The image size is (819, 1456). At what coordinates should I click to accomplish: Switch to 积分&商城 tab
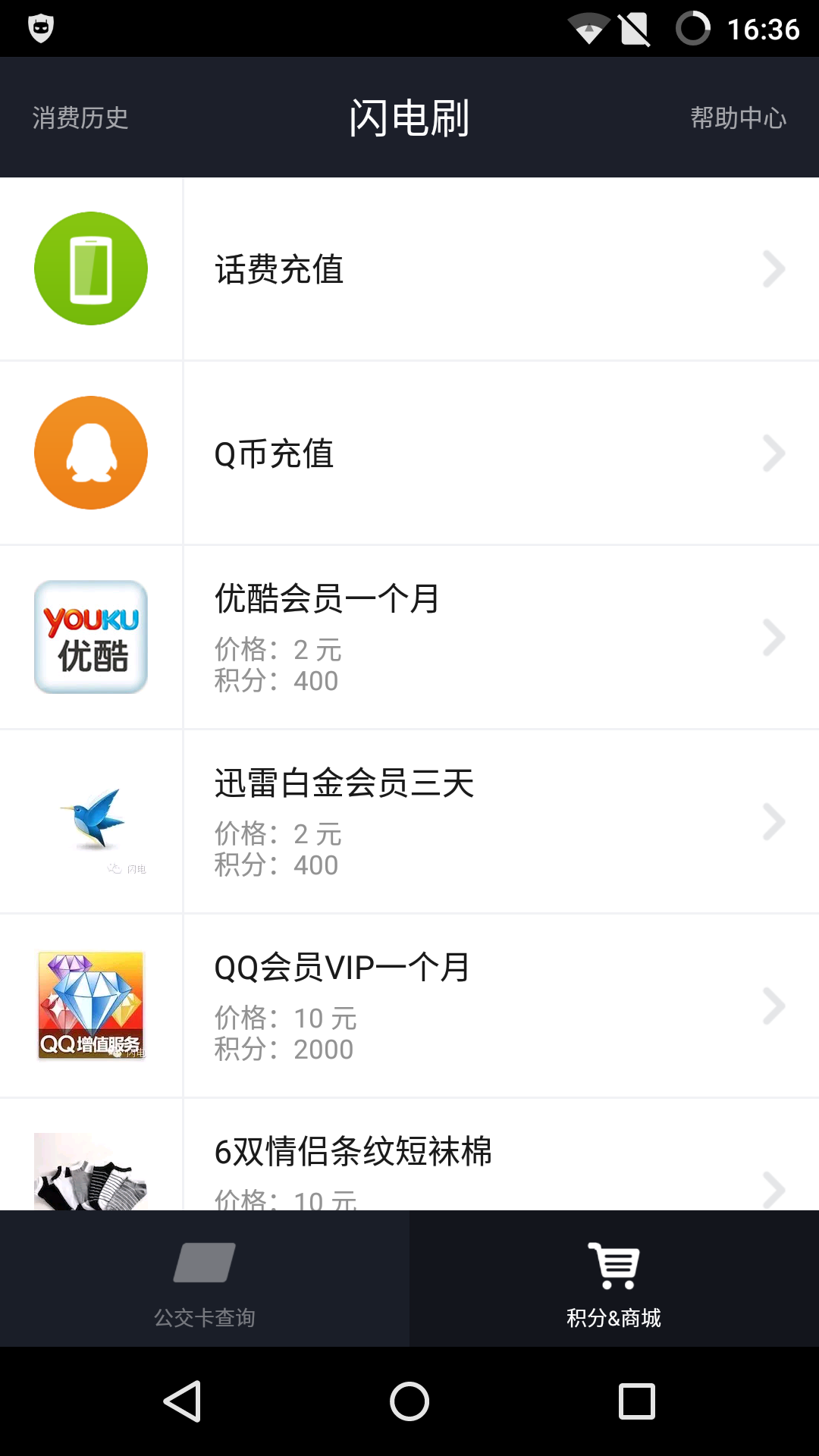point(614,1279)
